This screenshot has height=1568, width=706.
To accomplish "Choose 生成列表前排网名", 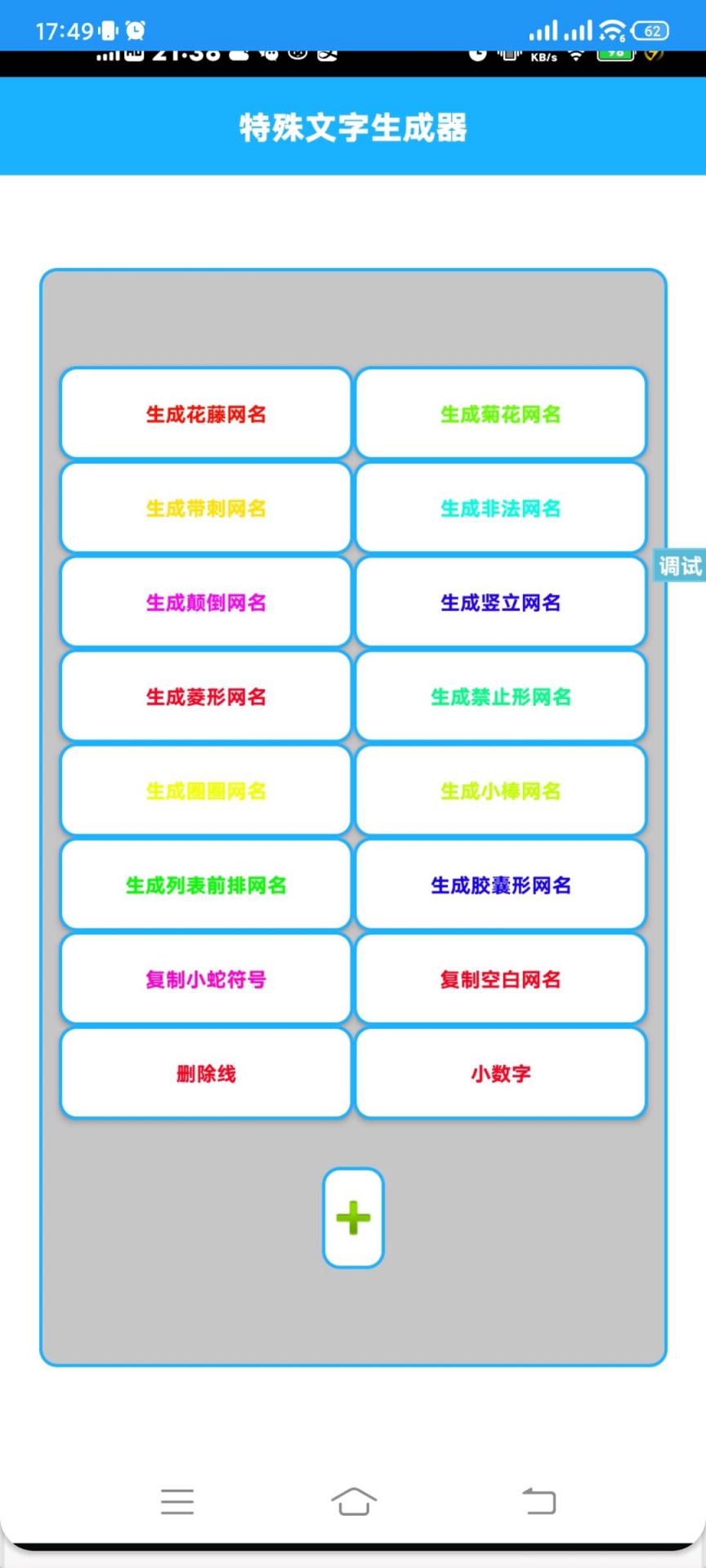I will pos(206,884).
